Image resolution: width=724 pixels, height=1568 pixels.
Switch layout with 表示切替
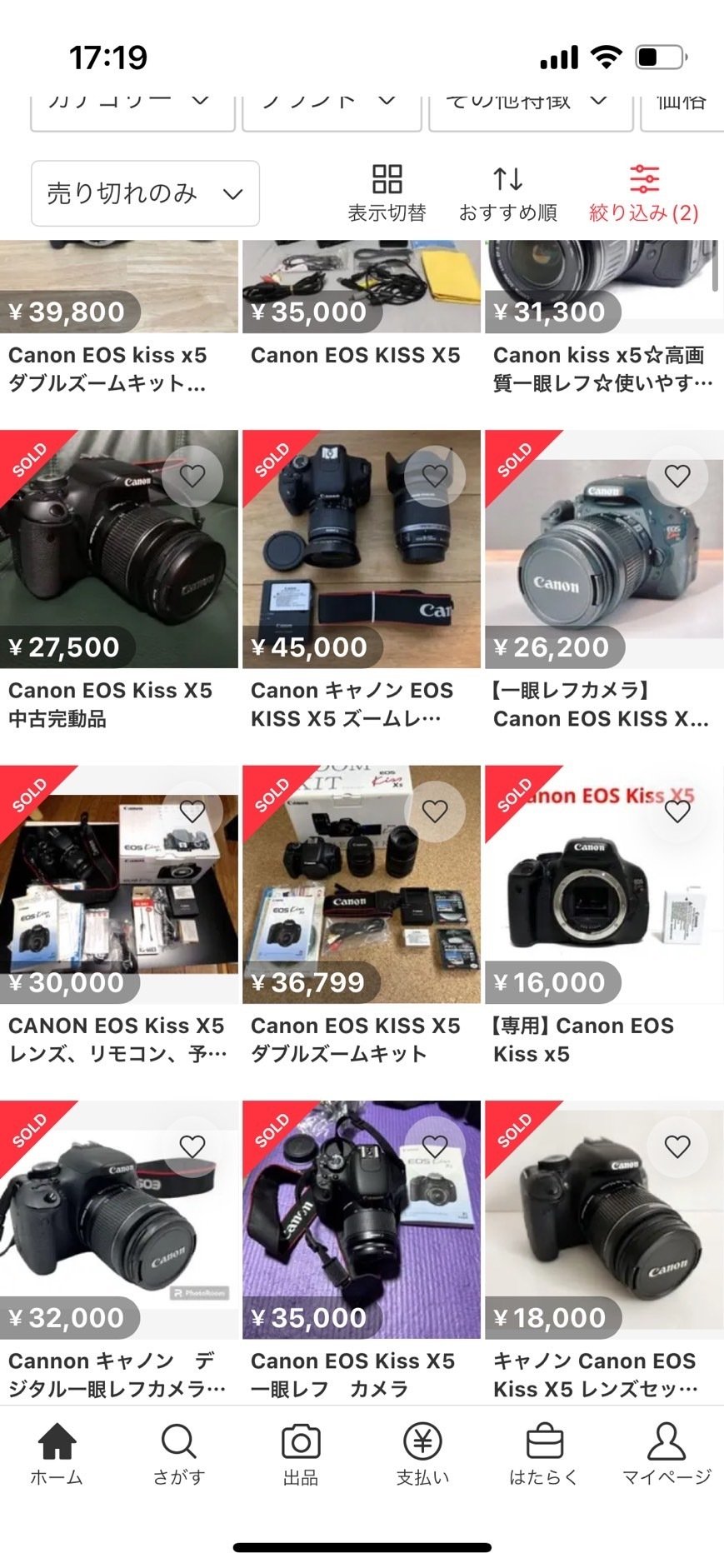click(x=387, y=193)
